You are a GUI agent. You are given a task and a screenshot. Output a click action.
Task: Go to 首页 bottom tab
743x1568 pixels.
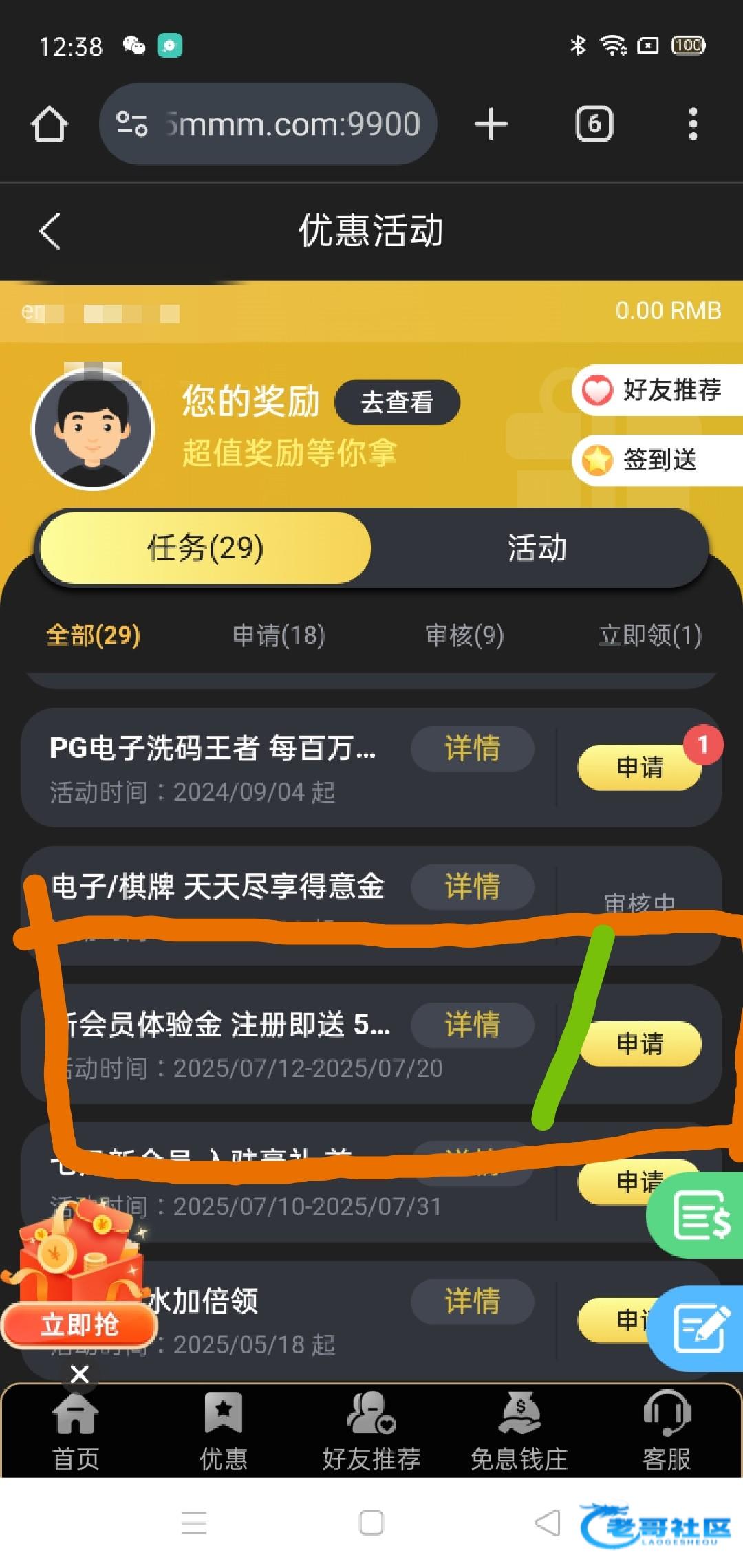(76, 1430)
